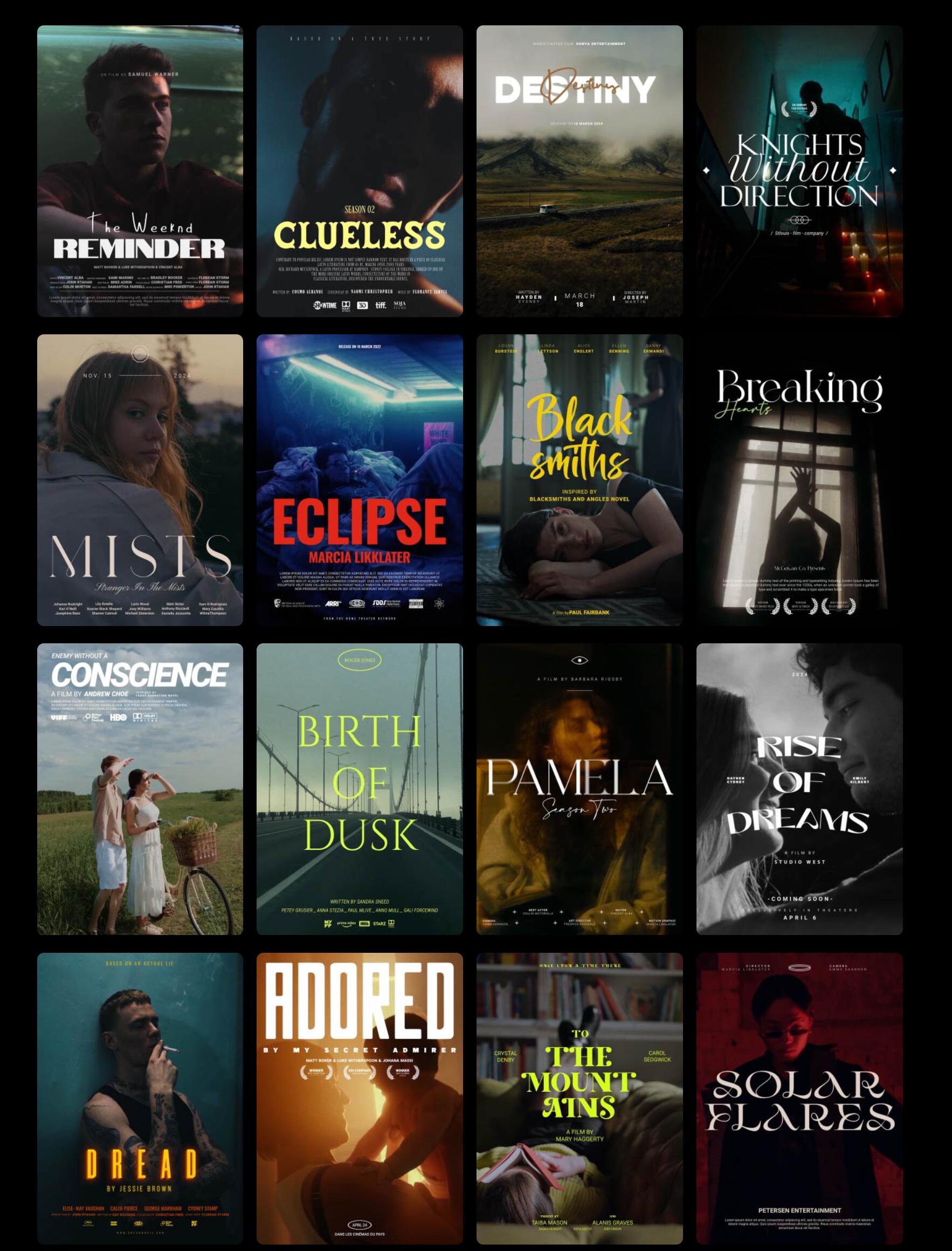The width and height of the screenshot is (952, 1251).
Task: Open the Destiny poster template
Action: (x=579, y=170)
